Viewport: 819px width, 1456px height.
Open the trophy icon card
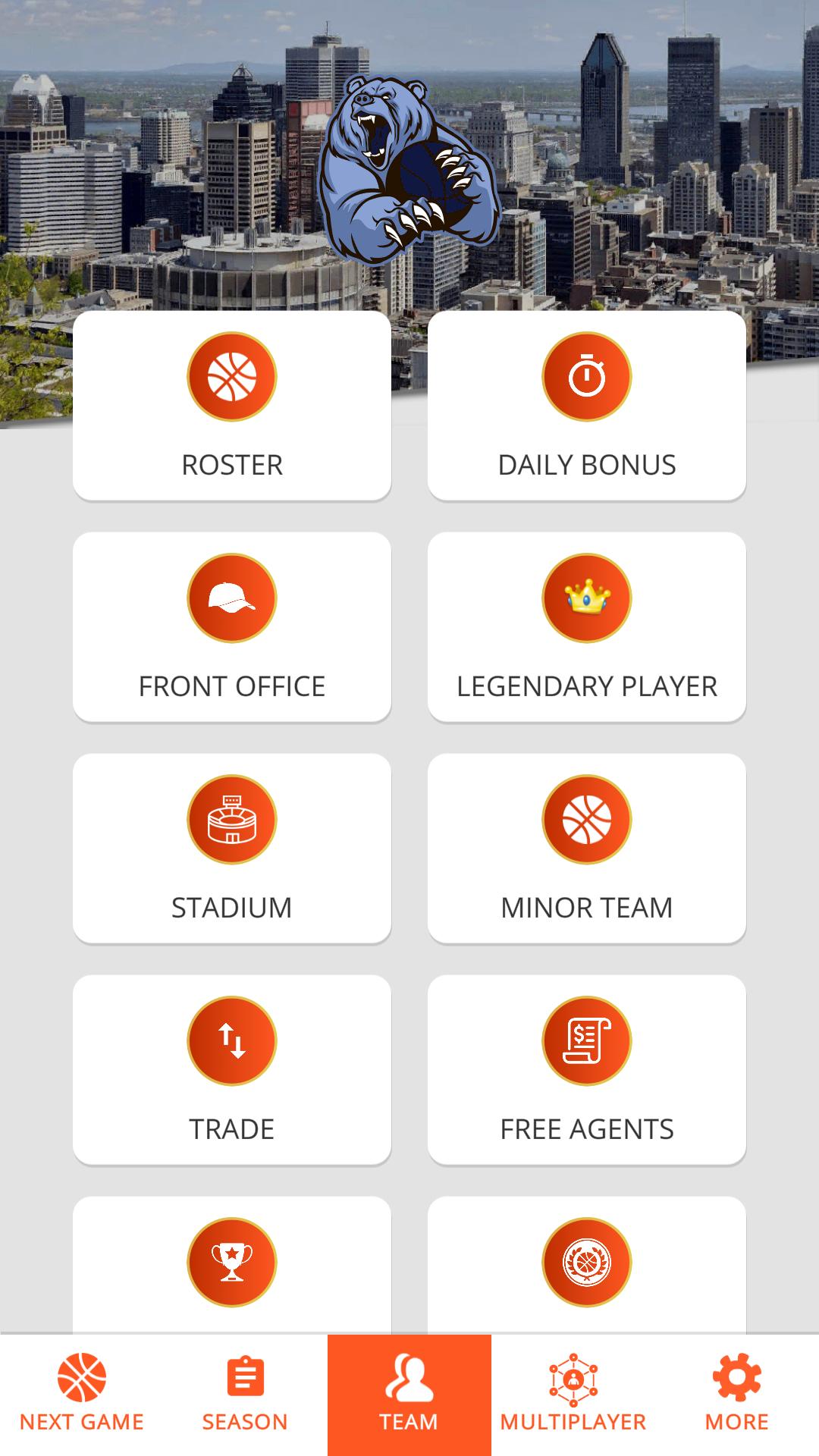pos(232,1263)
